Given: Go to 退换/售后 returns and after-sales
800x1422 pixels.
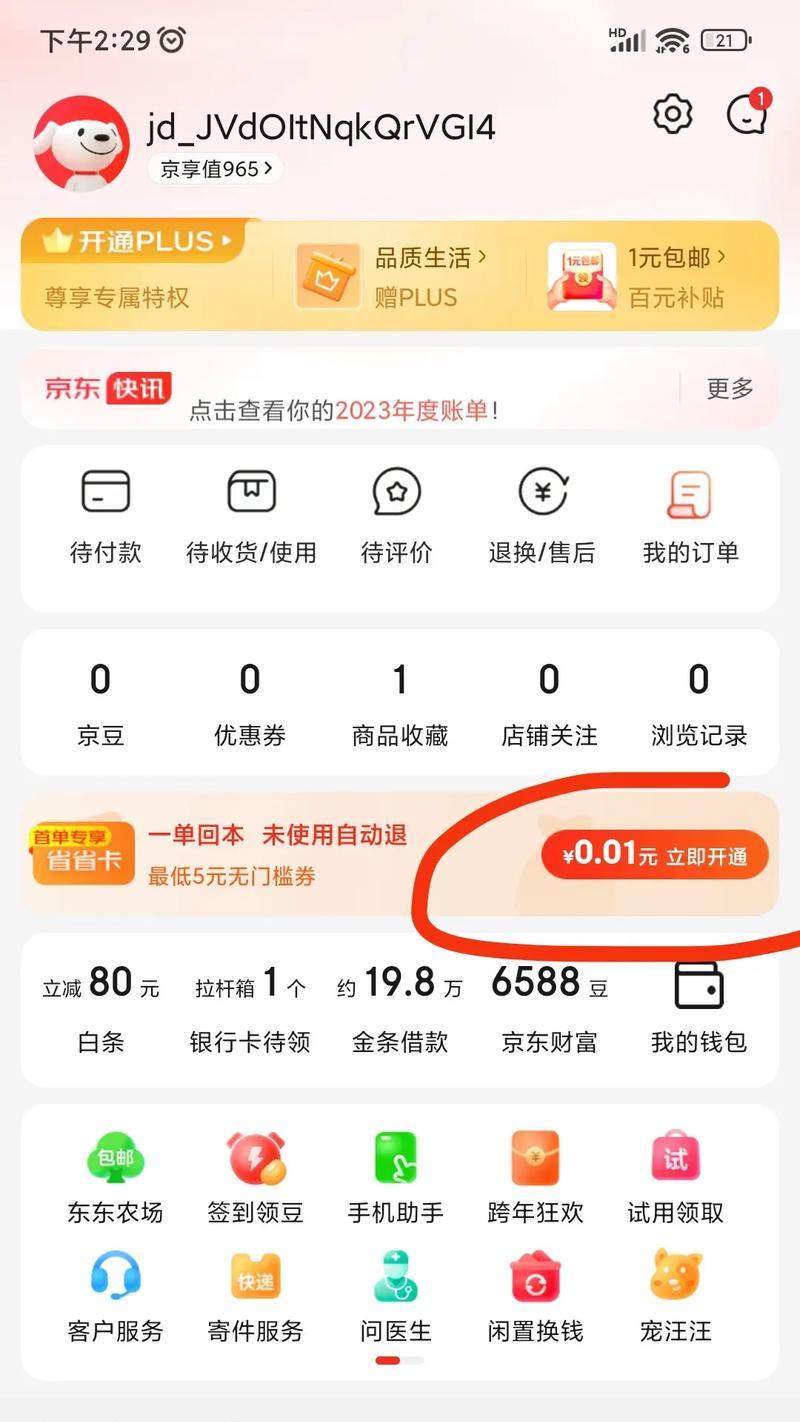Looking at the screenshot, I should (543, 516).
